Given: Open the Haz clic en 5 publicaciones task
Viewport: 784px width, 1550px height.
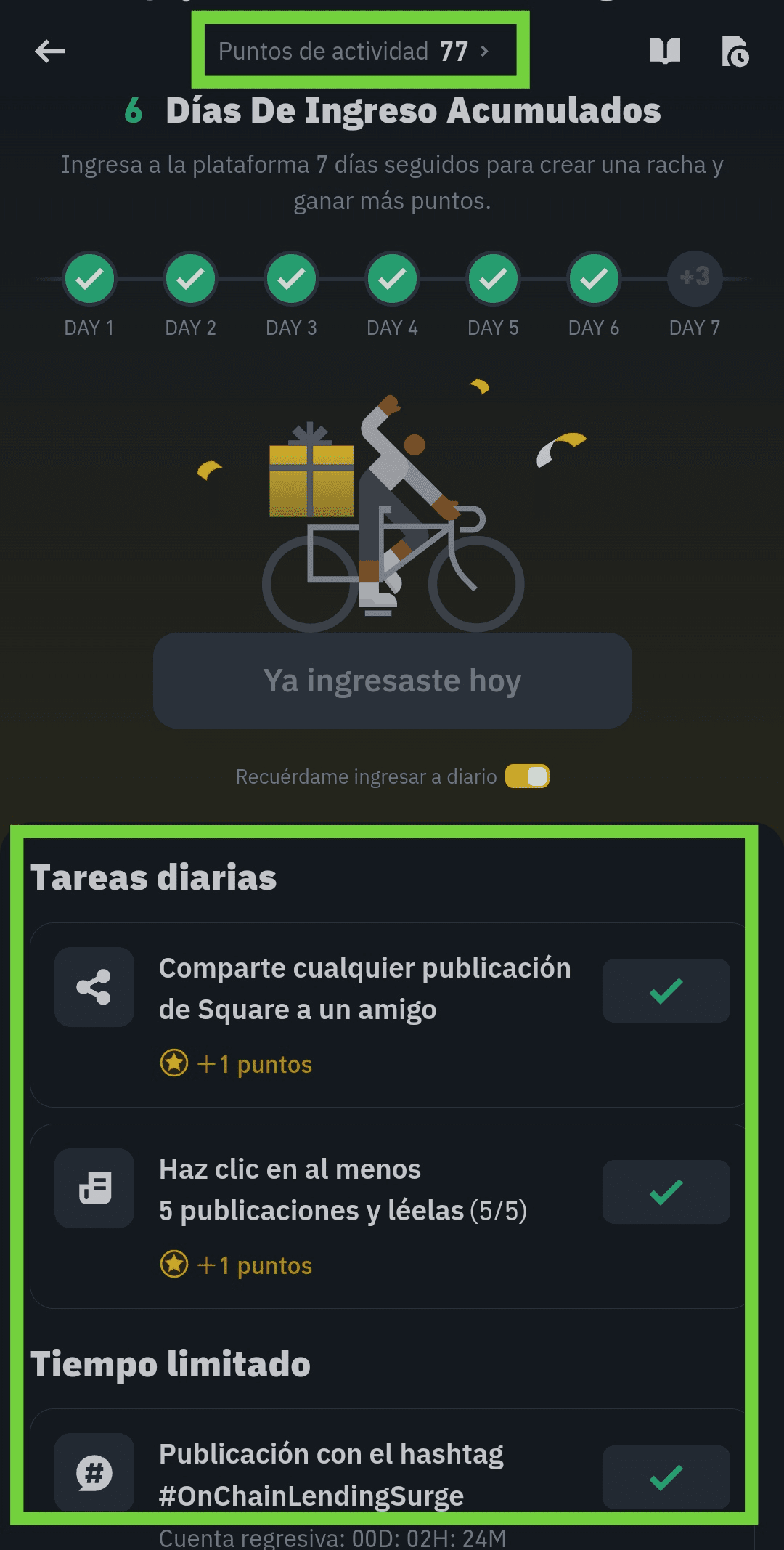Looking at the screenshot, I should tap(343, 1190).
